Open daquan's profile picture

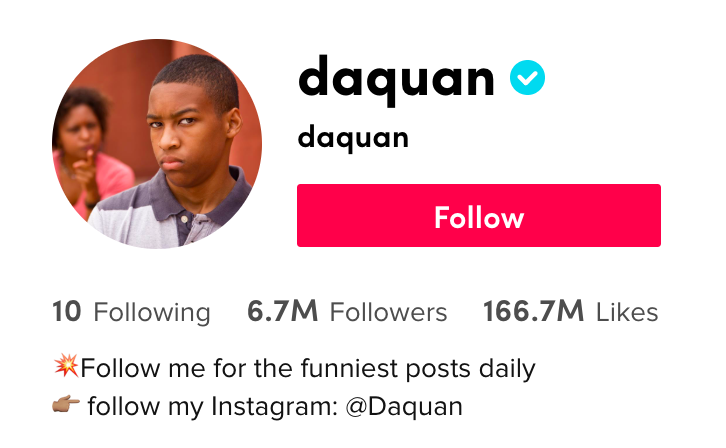click(x=157, y=144)
